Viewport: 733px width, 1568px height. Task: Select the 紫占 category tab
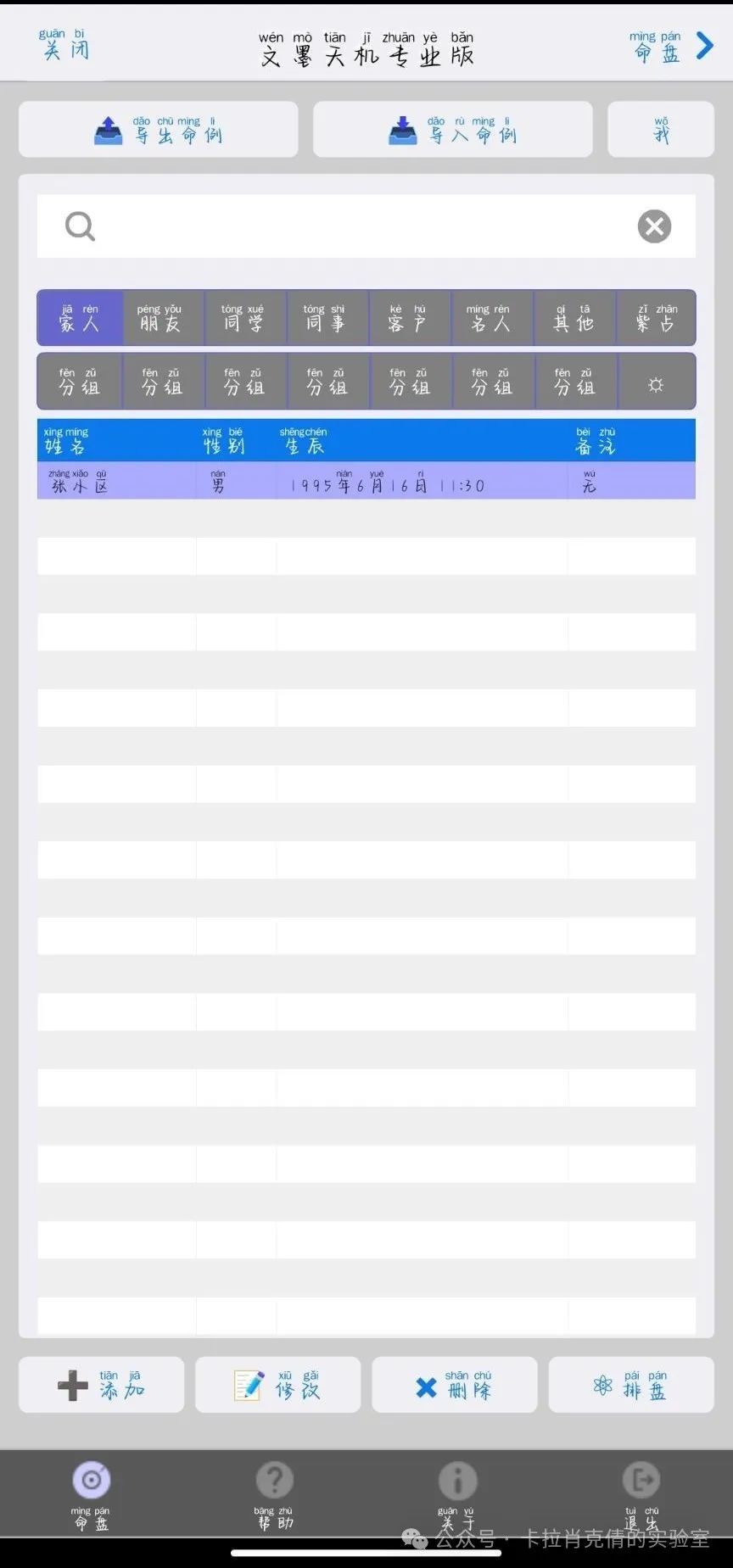[656, 318]
